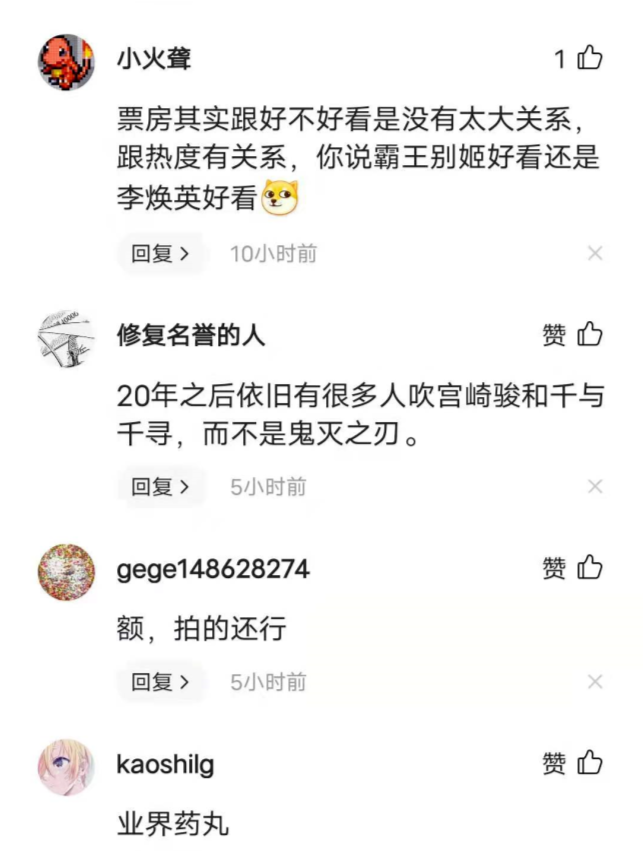The image size is (644, 852).
Task: Dismiss 小火聋's comment with the X
Action: click(595, 254)
